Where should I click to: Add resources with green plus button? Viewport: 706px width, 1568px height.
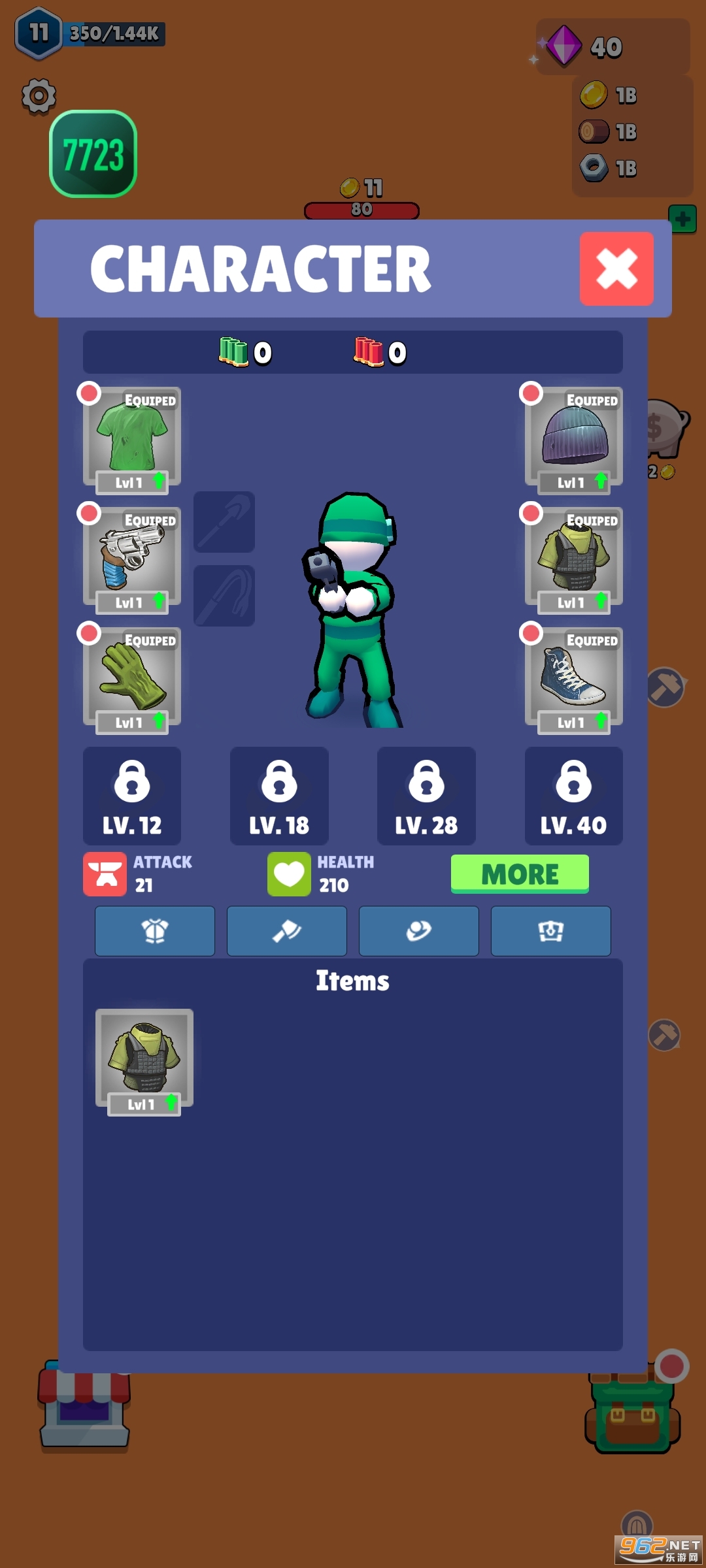click(682, 219)
